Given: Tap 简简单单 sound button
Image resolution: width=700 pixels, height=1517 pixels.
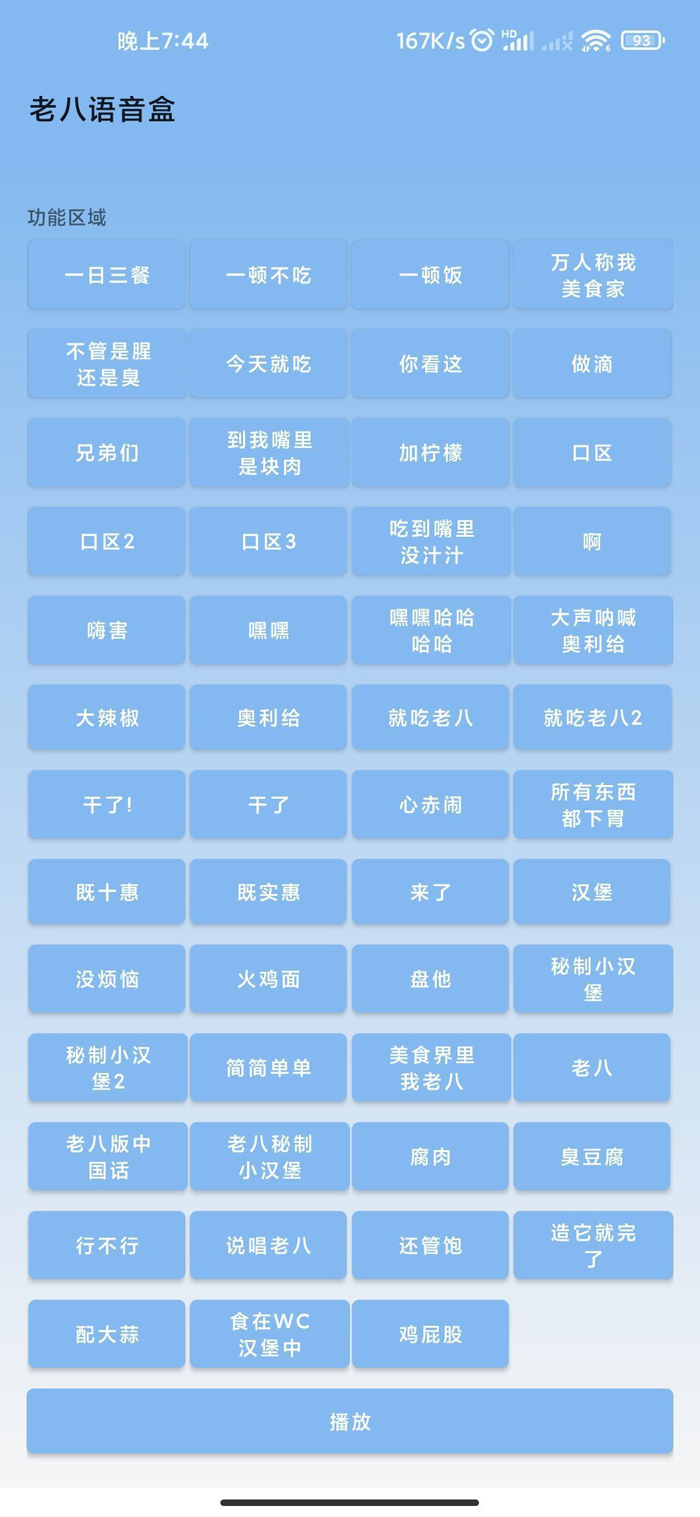Looking at the screenshot, I should coord(268,1068).
